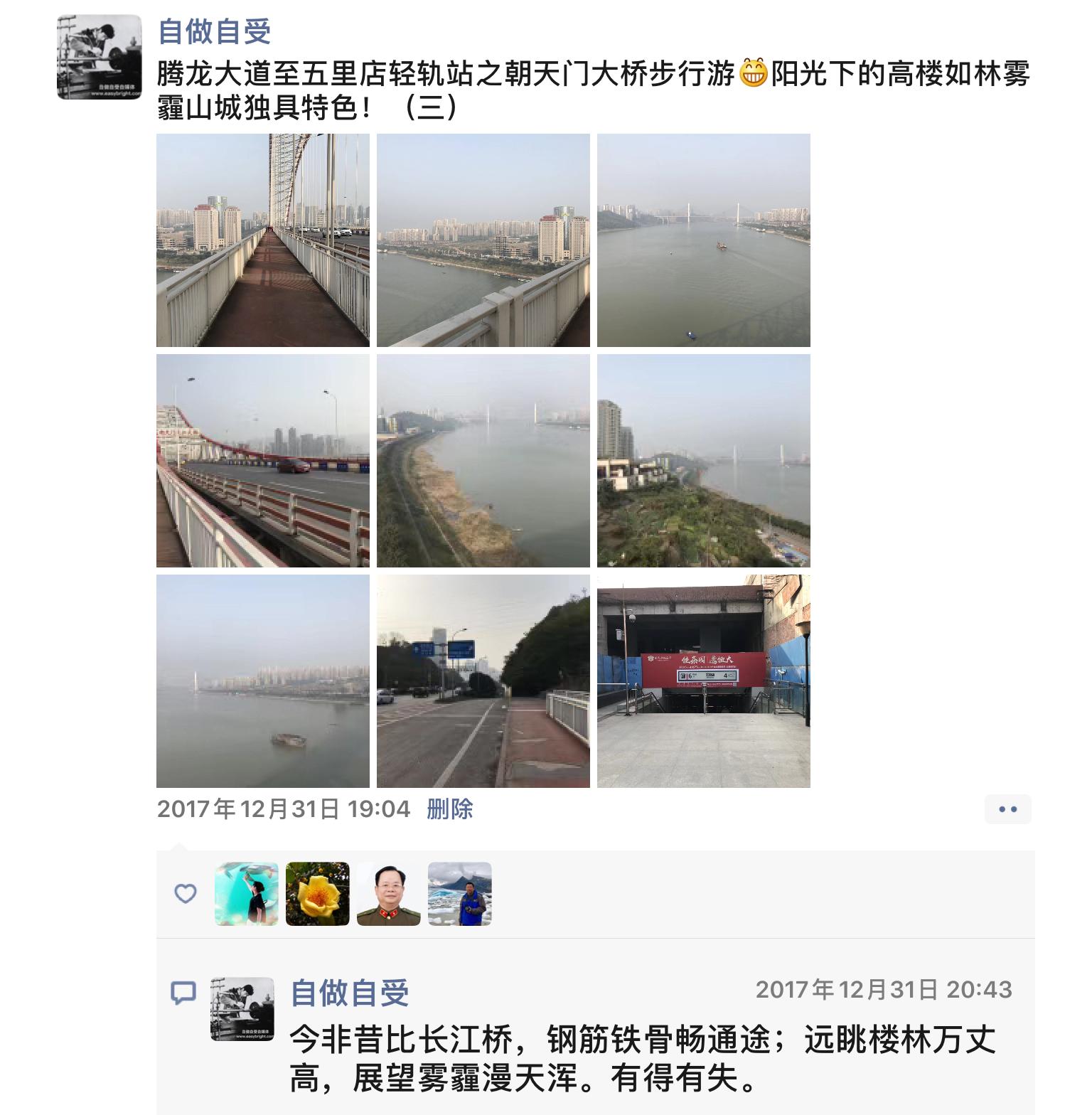Open the foggy river boat photo
1092x1115 pixels.
click(263, 681)
